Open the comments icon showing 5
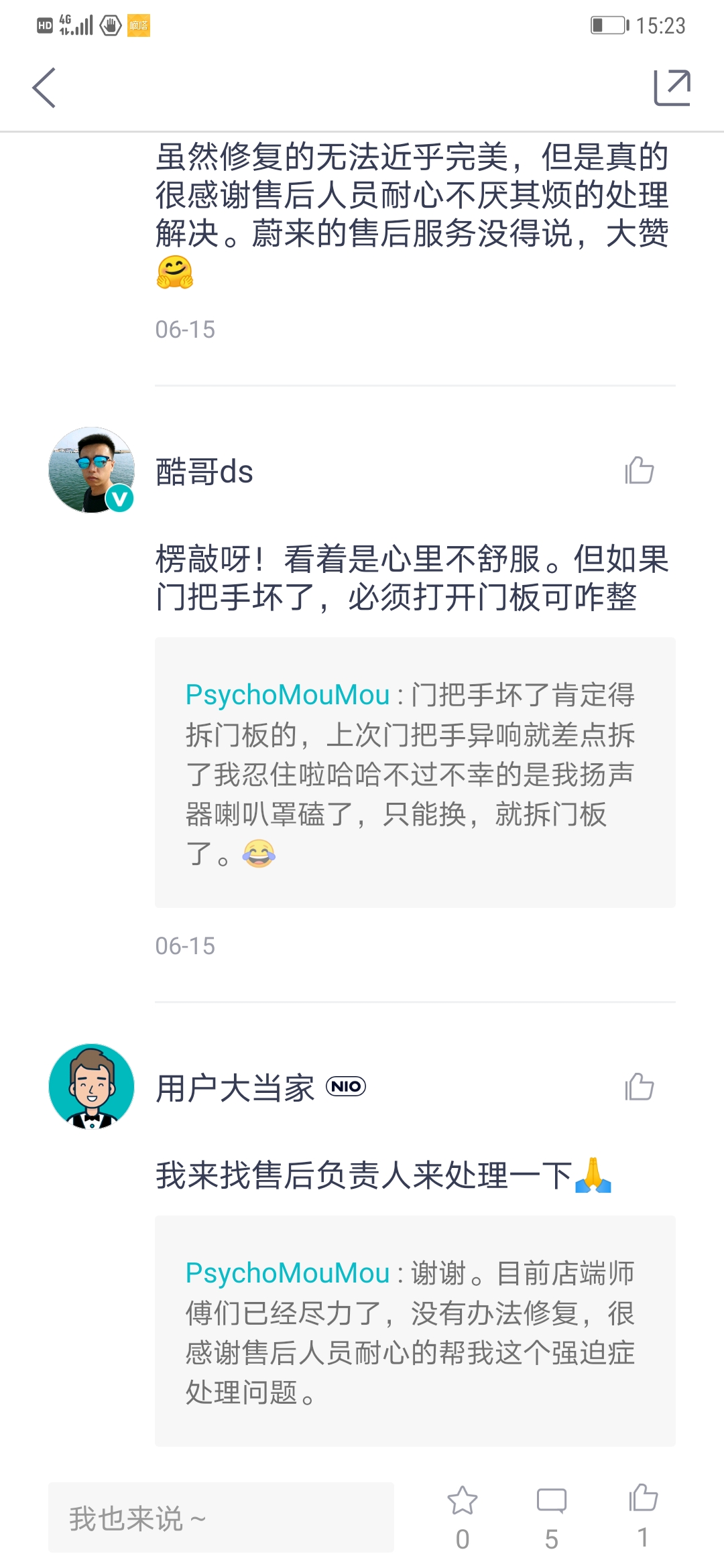 pyautogui.click(x=551, y=1502)
